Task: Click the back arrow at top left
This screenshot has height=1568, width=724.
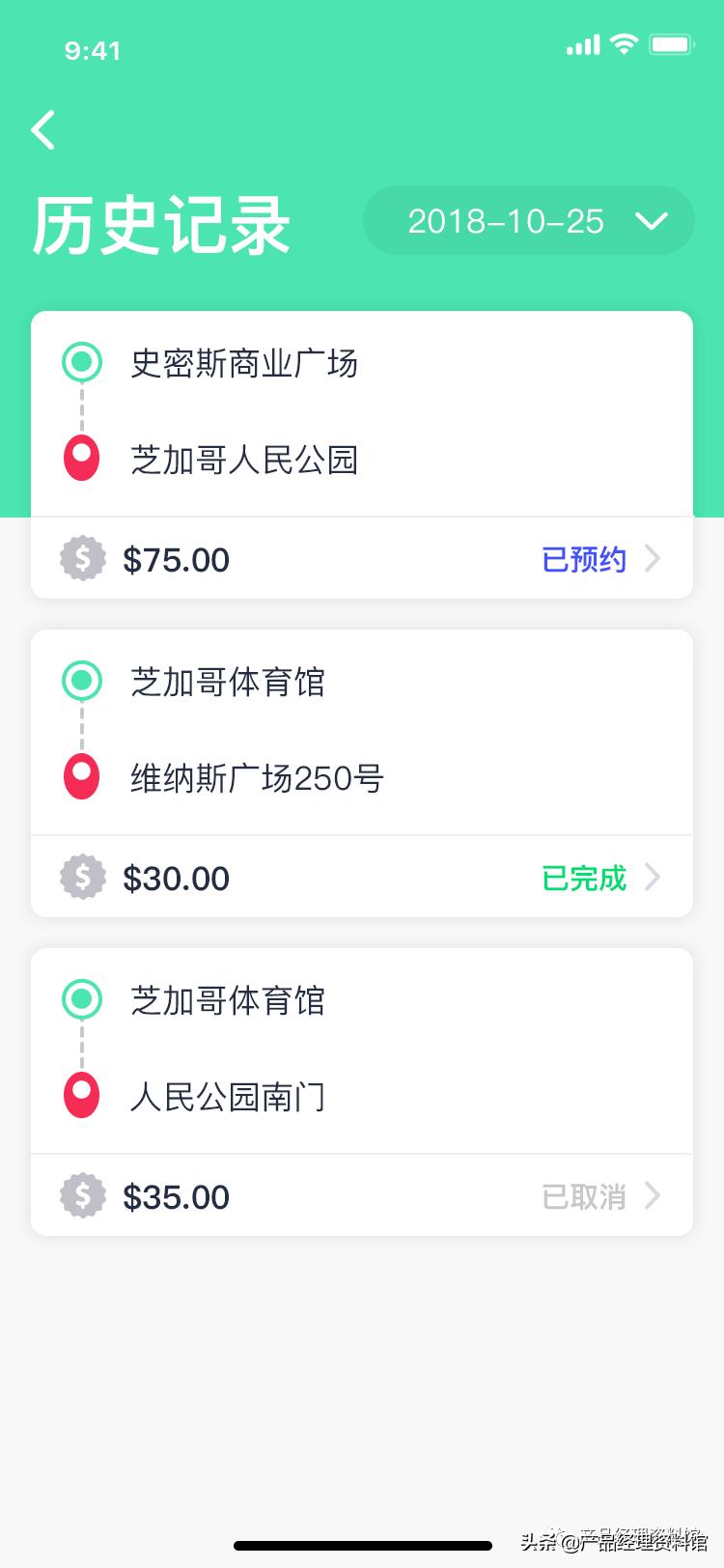Action: 42,128
